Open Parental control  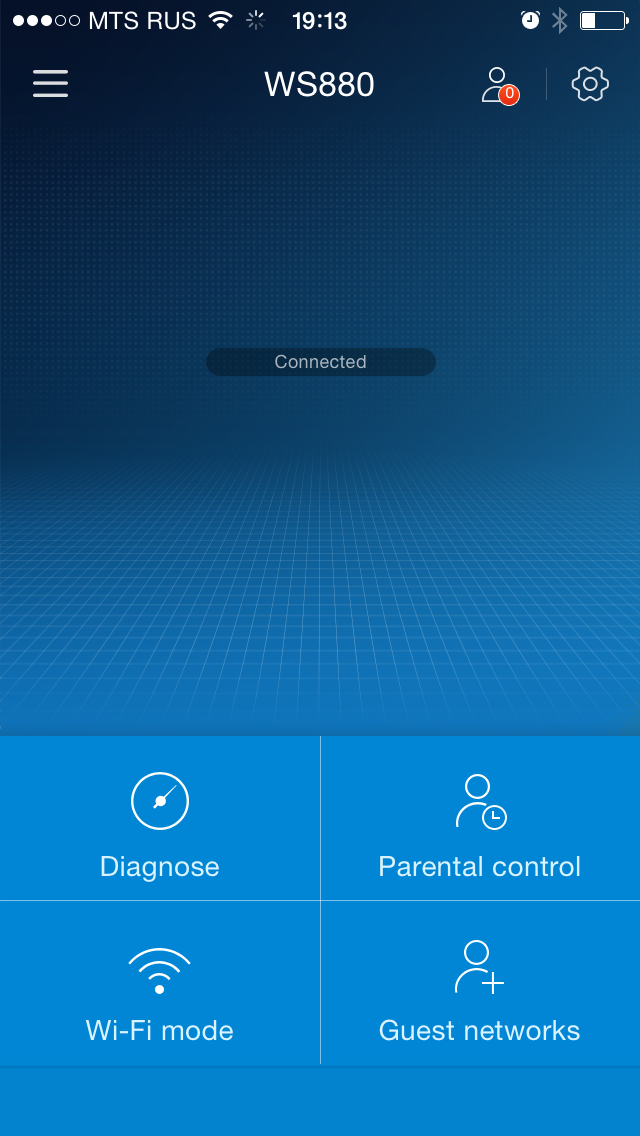[480, 820]
